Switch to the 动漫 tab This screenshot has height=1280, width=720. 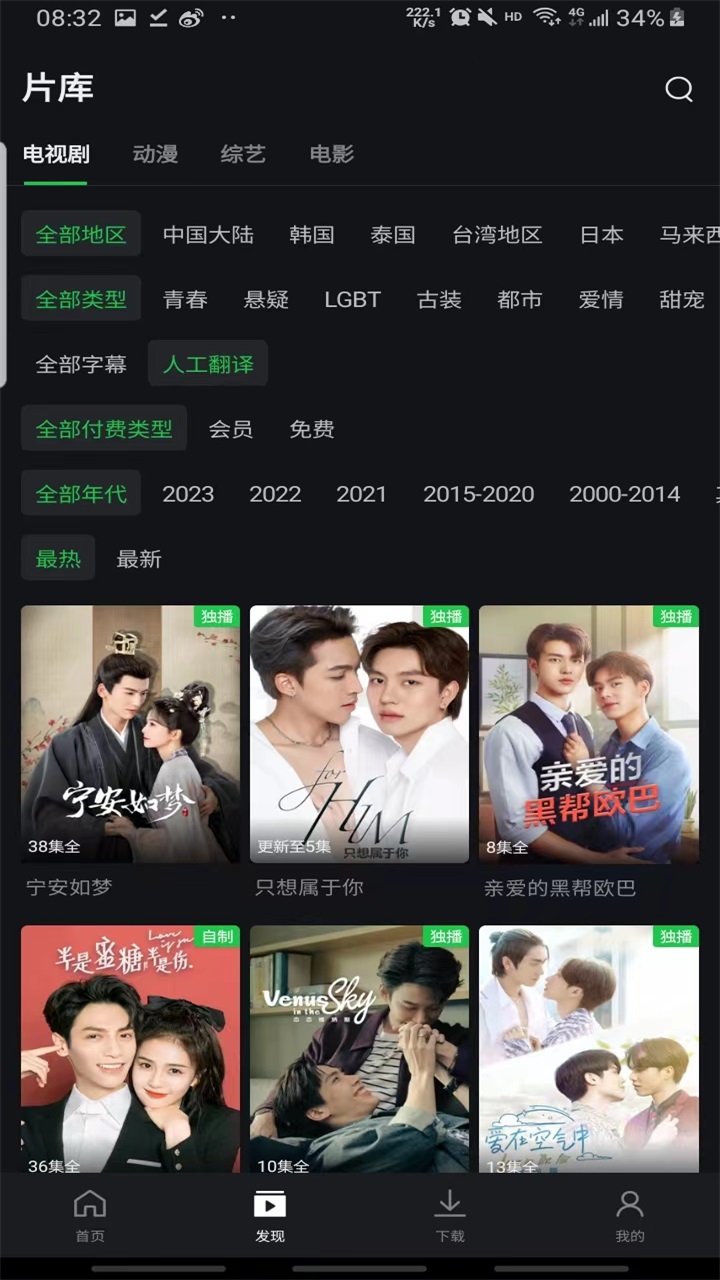click(155, 154)
